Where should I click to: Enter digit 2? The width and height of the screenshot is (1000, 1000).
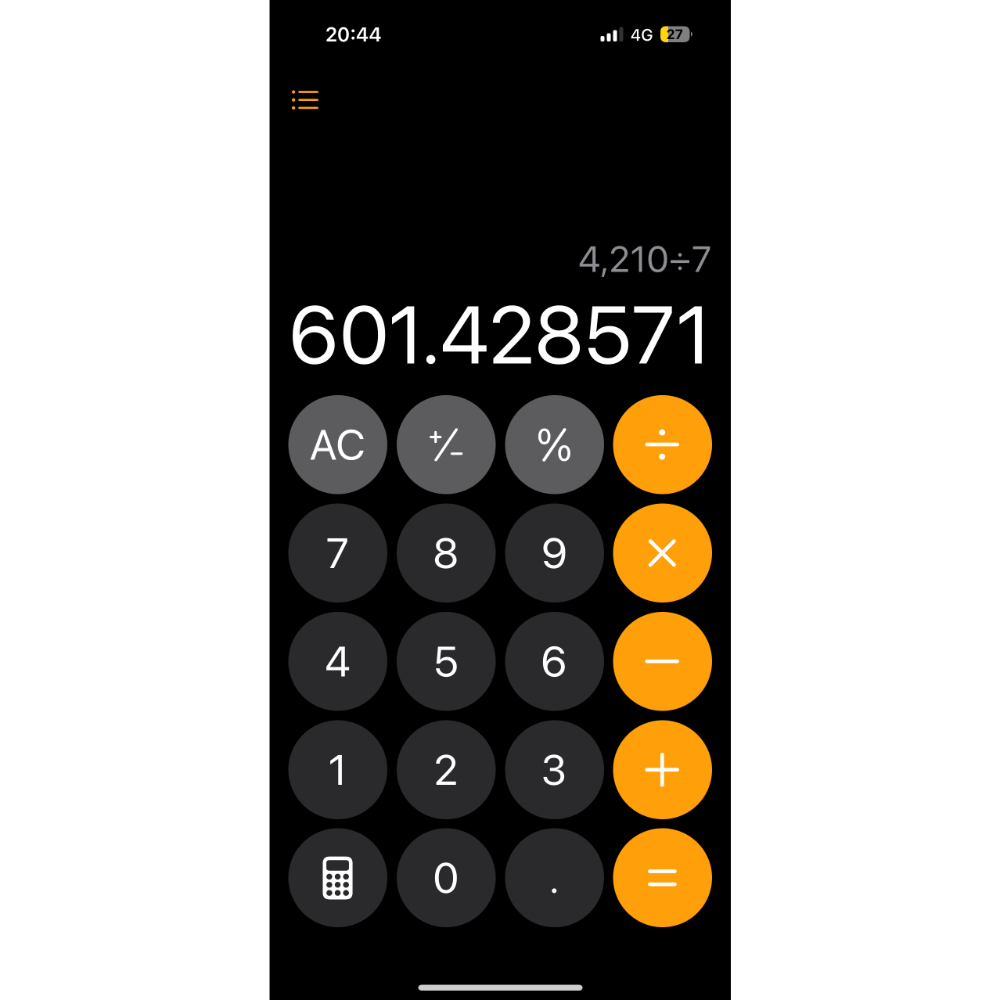tap(446, 770)
